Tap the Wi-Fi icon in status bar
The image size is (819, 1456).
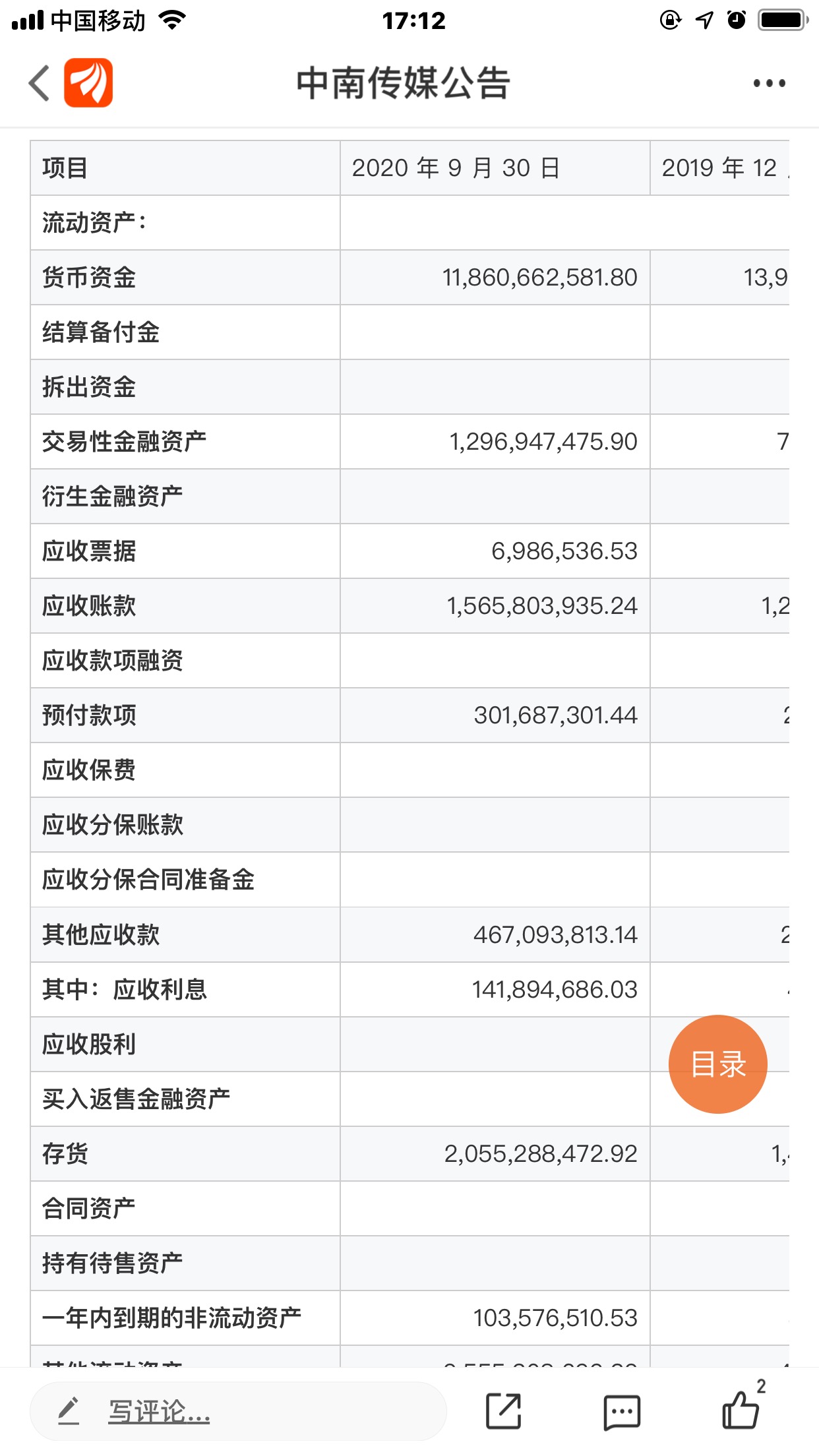(173, 20)
